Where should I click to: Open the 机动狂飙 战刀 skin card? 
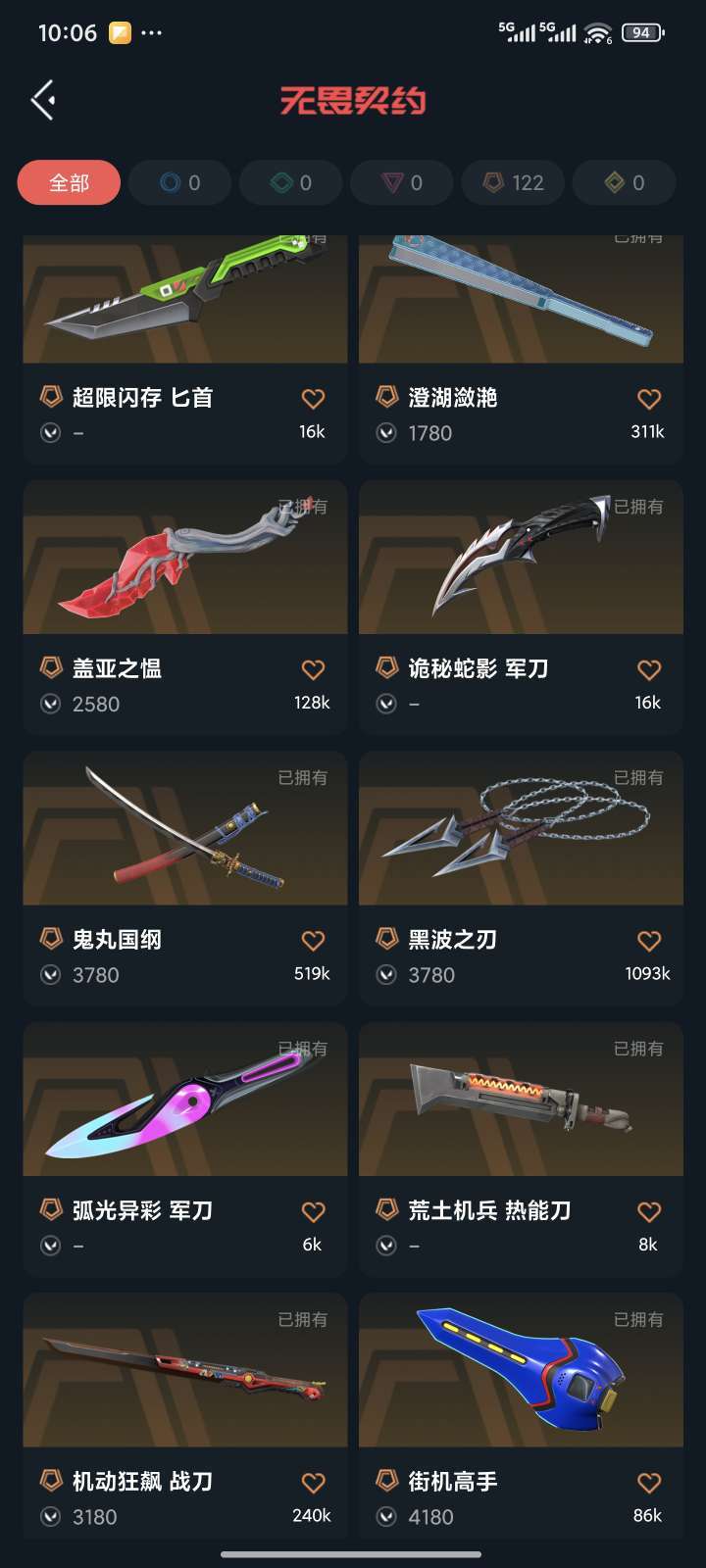pos(185,1416)
